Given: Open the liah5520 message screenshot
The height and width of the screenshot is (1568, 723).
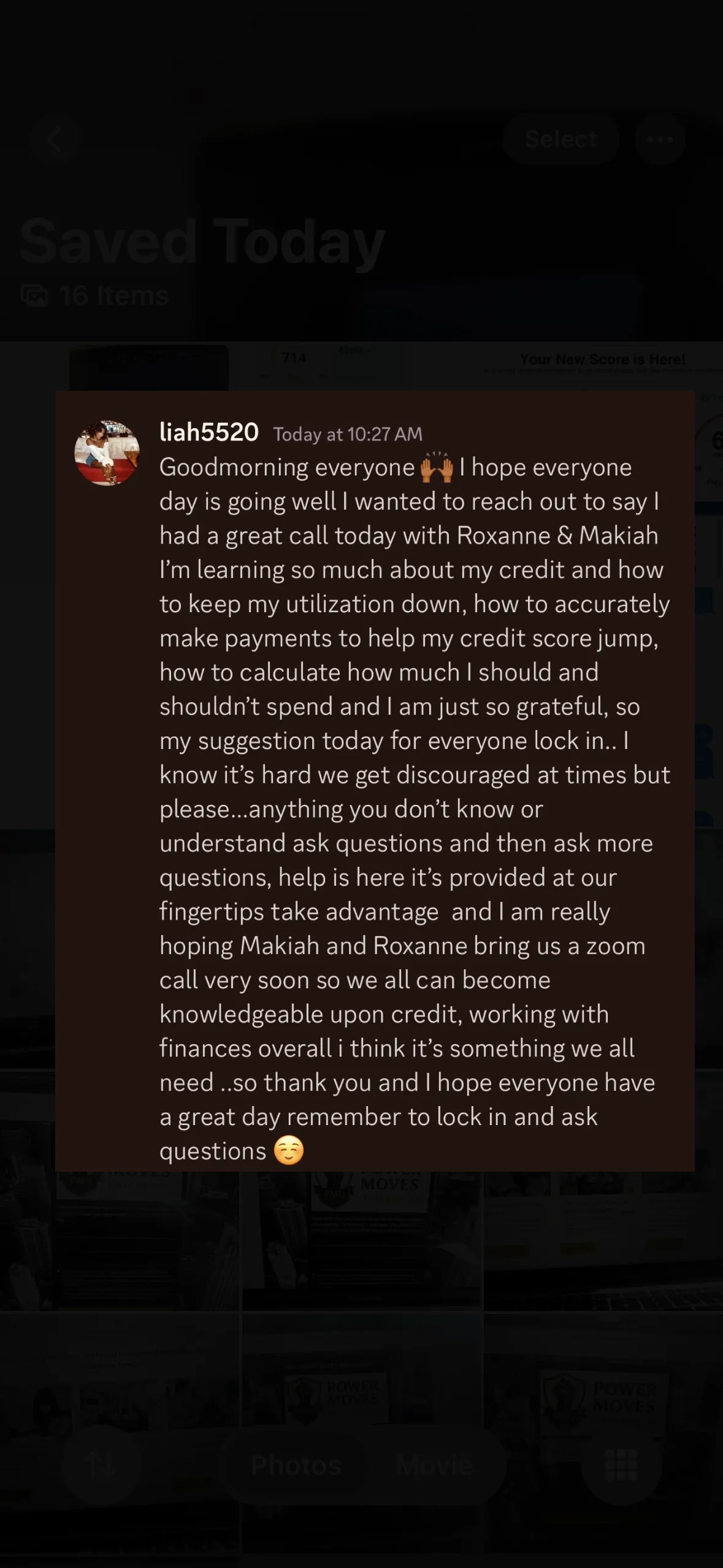Looking at the screenshot, I should click(x=375, y=781).
